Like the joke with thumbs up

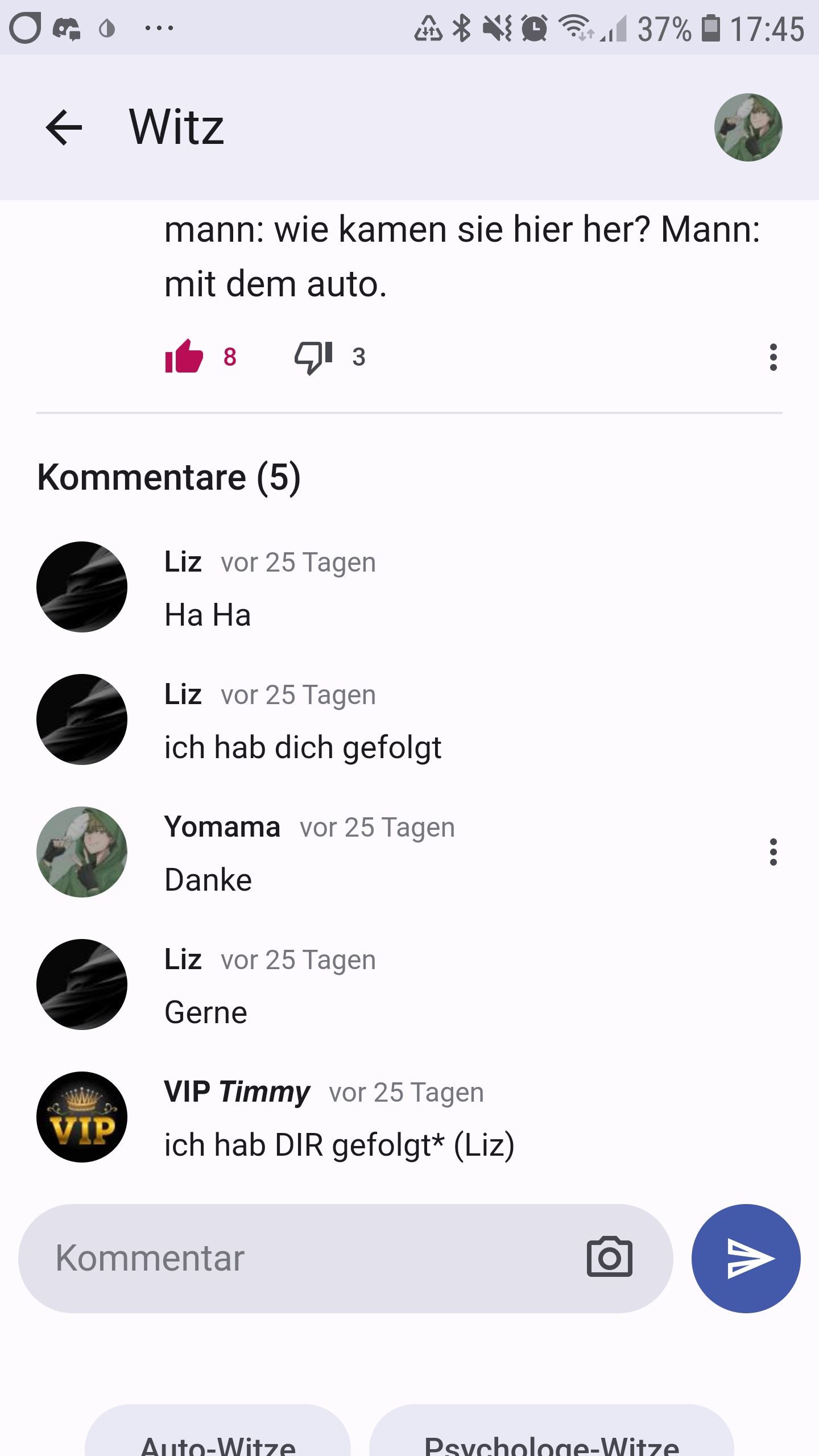coord(184,357)
